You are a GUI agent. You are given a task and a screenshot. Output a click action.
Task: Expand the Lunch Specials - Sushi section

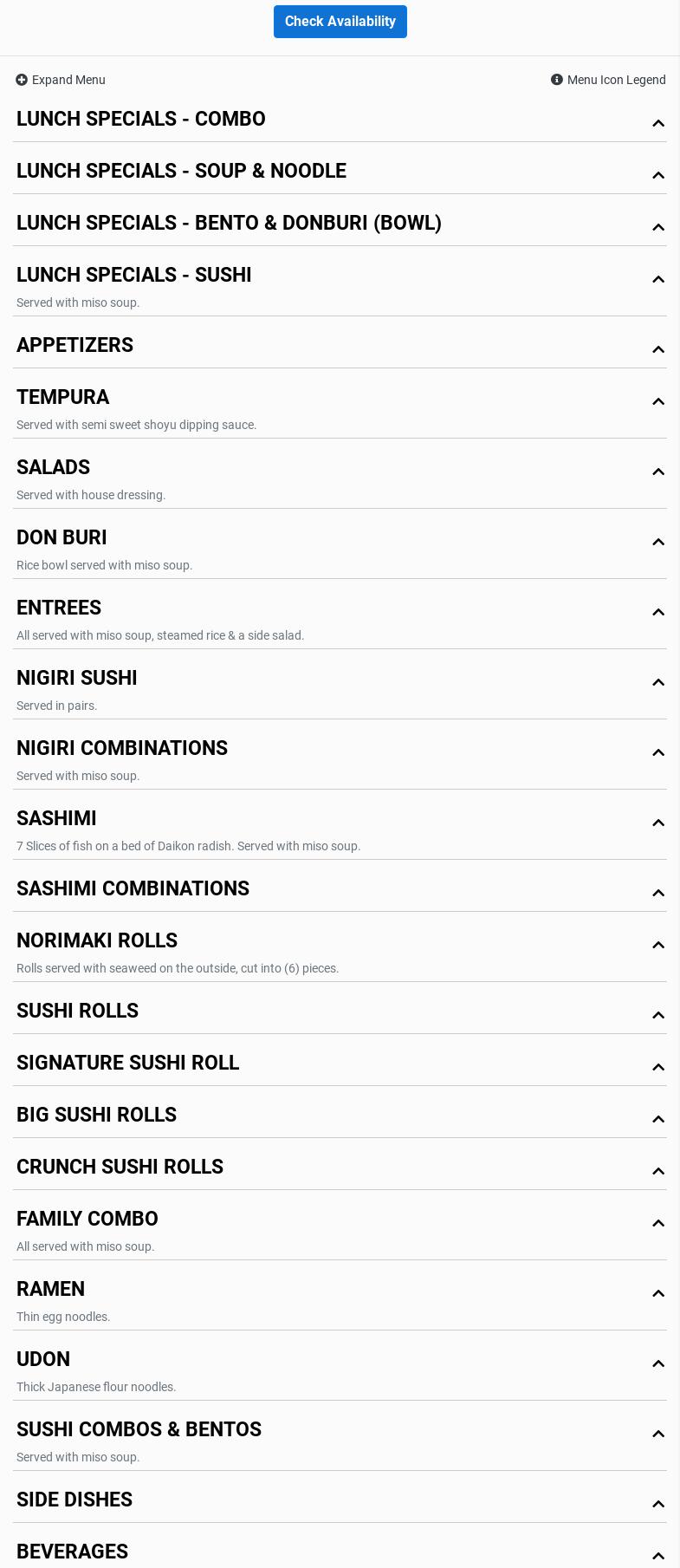click(x=340, y=276)
